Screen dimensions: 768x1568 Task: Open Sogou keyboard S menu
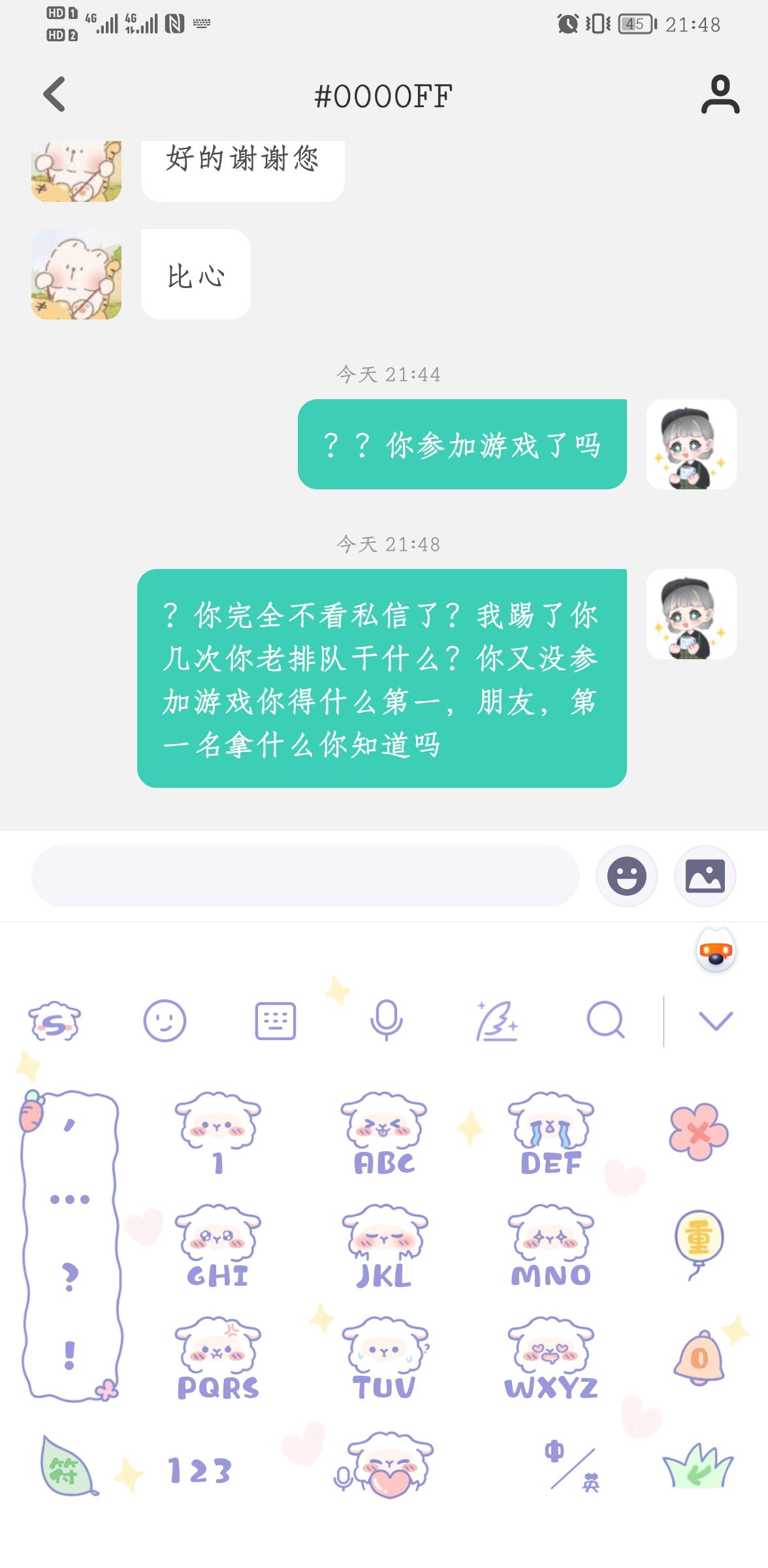(x=54, y=1021)
